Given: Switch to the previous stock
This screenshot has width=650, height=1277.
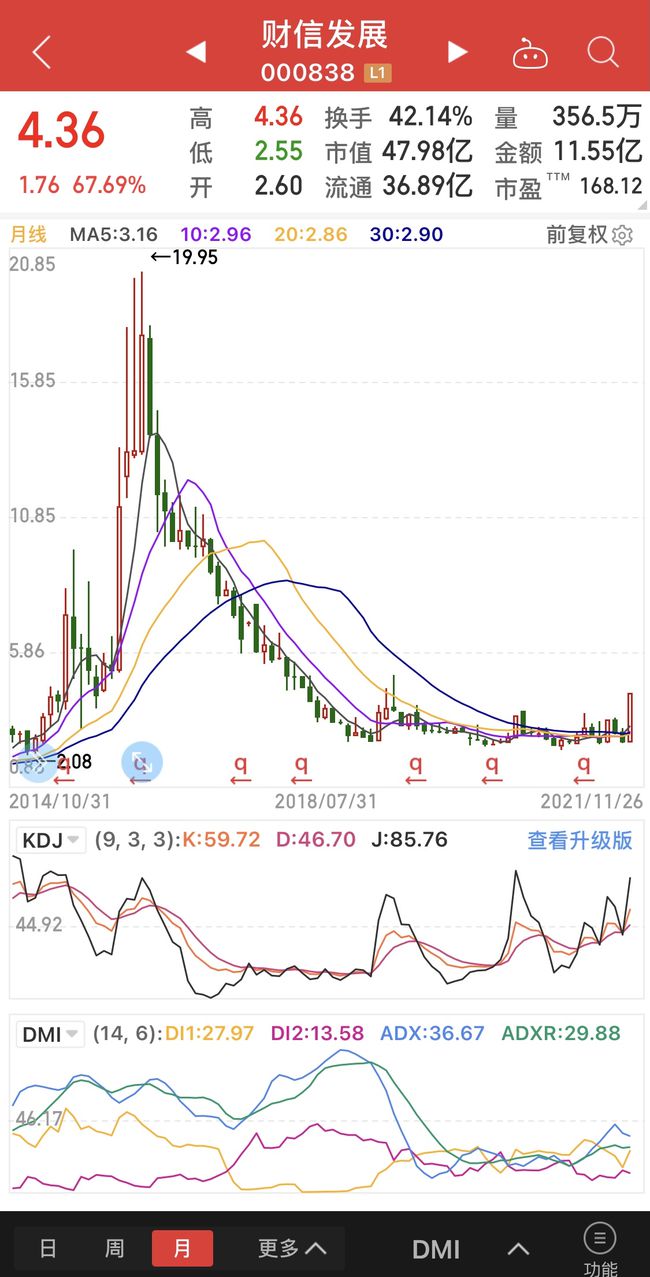Looking at the screenshot, I should click(196, 52).
